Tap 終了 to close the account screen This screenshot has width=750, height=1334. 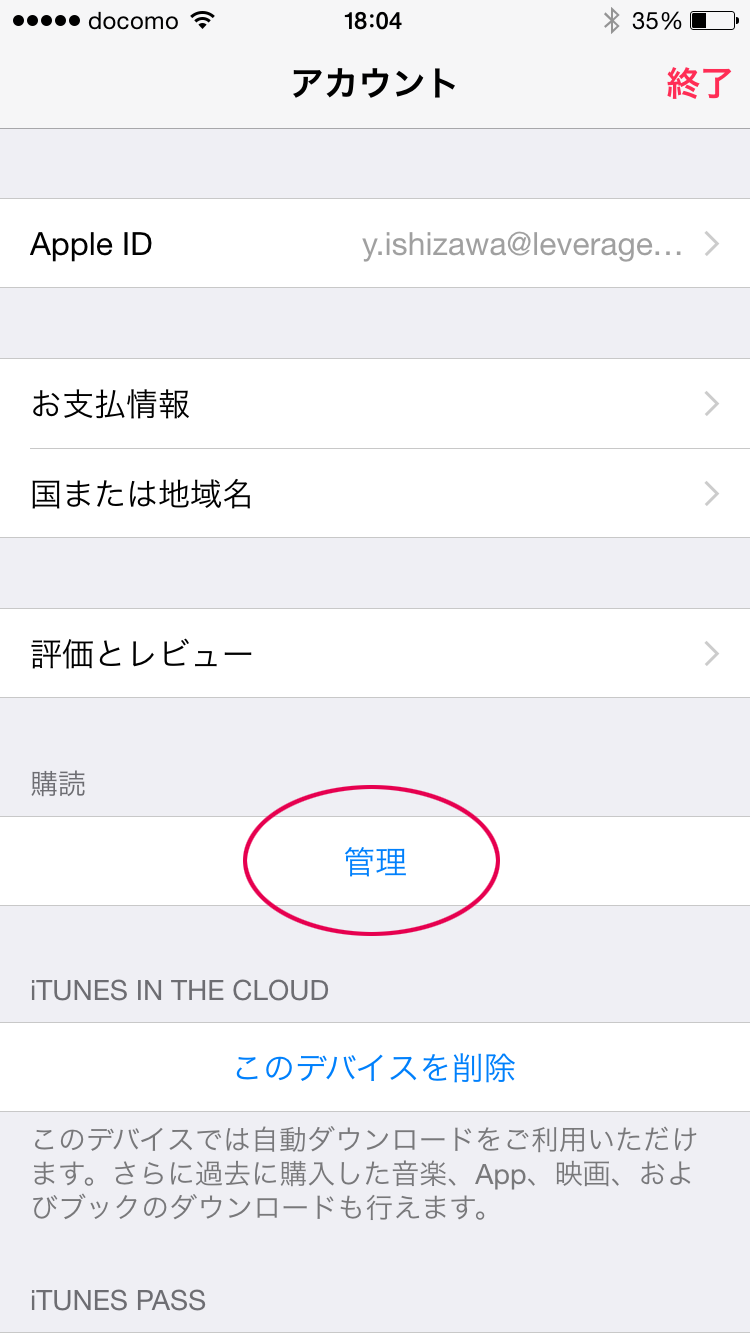point(699,84)
